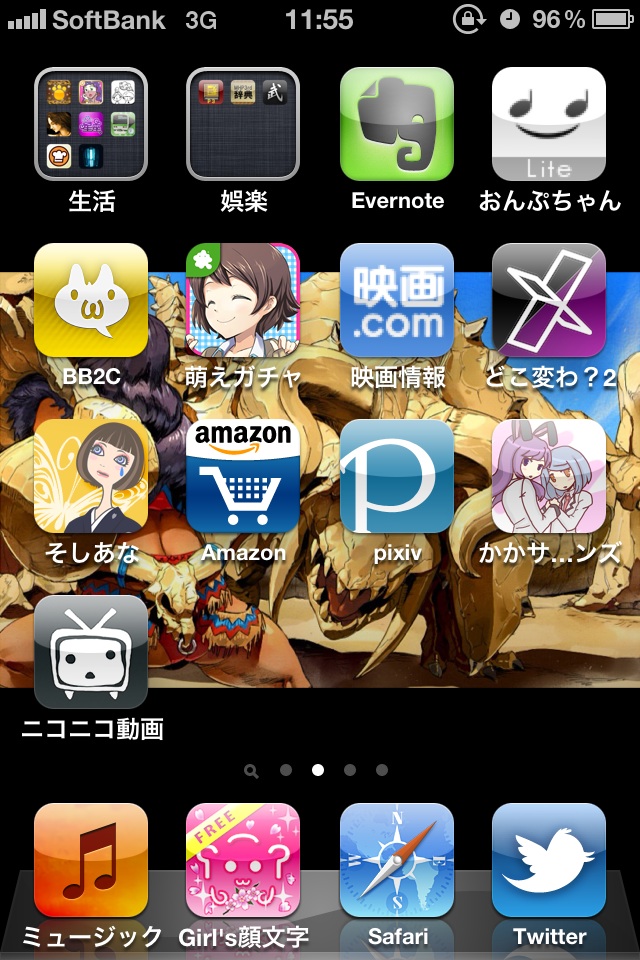This screenshot has width=640, height=960.
Task: Open the 萌えガチャ app
Action: pyautogui.click(x=243, y=300)
